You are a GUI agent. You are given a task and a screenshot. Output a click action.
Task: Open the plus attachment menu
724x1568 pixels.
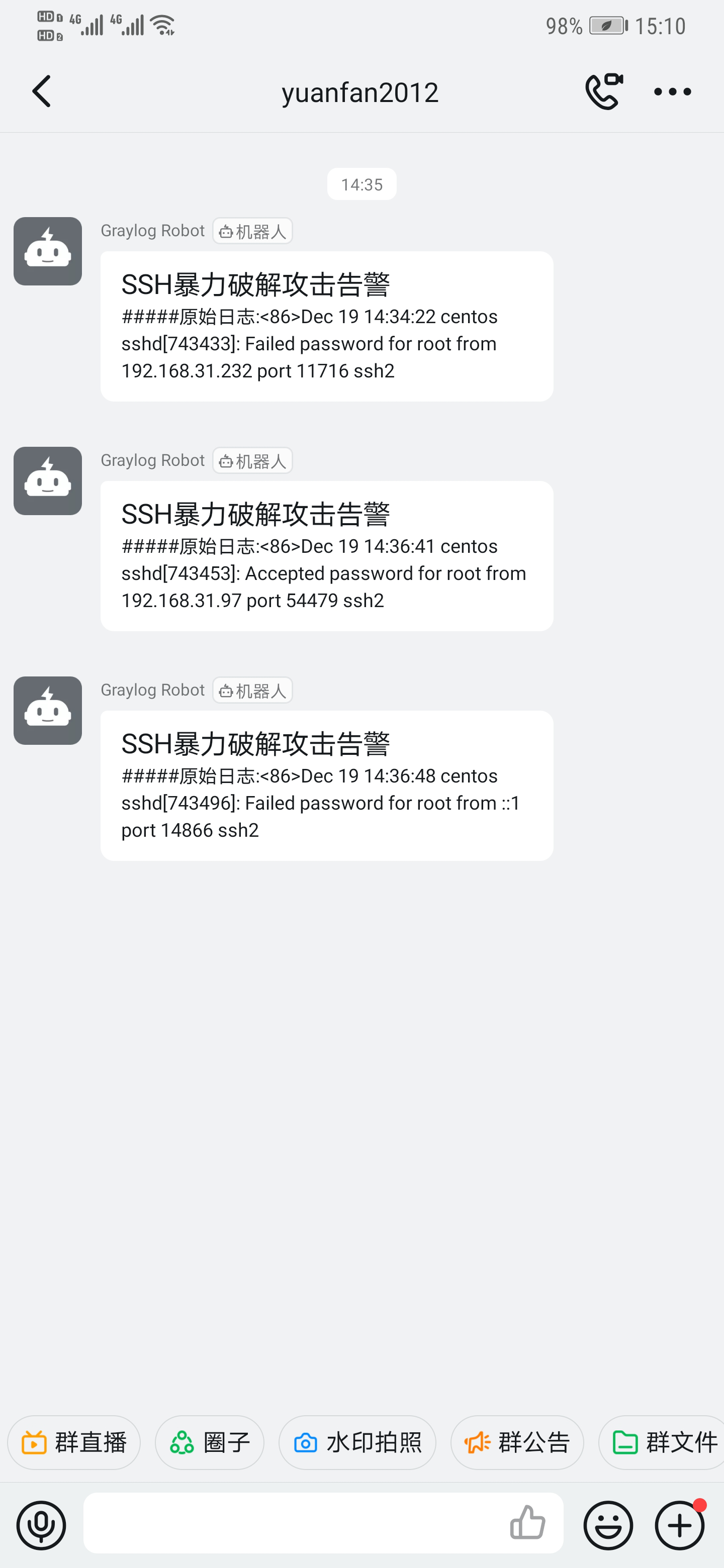680,1525
